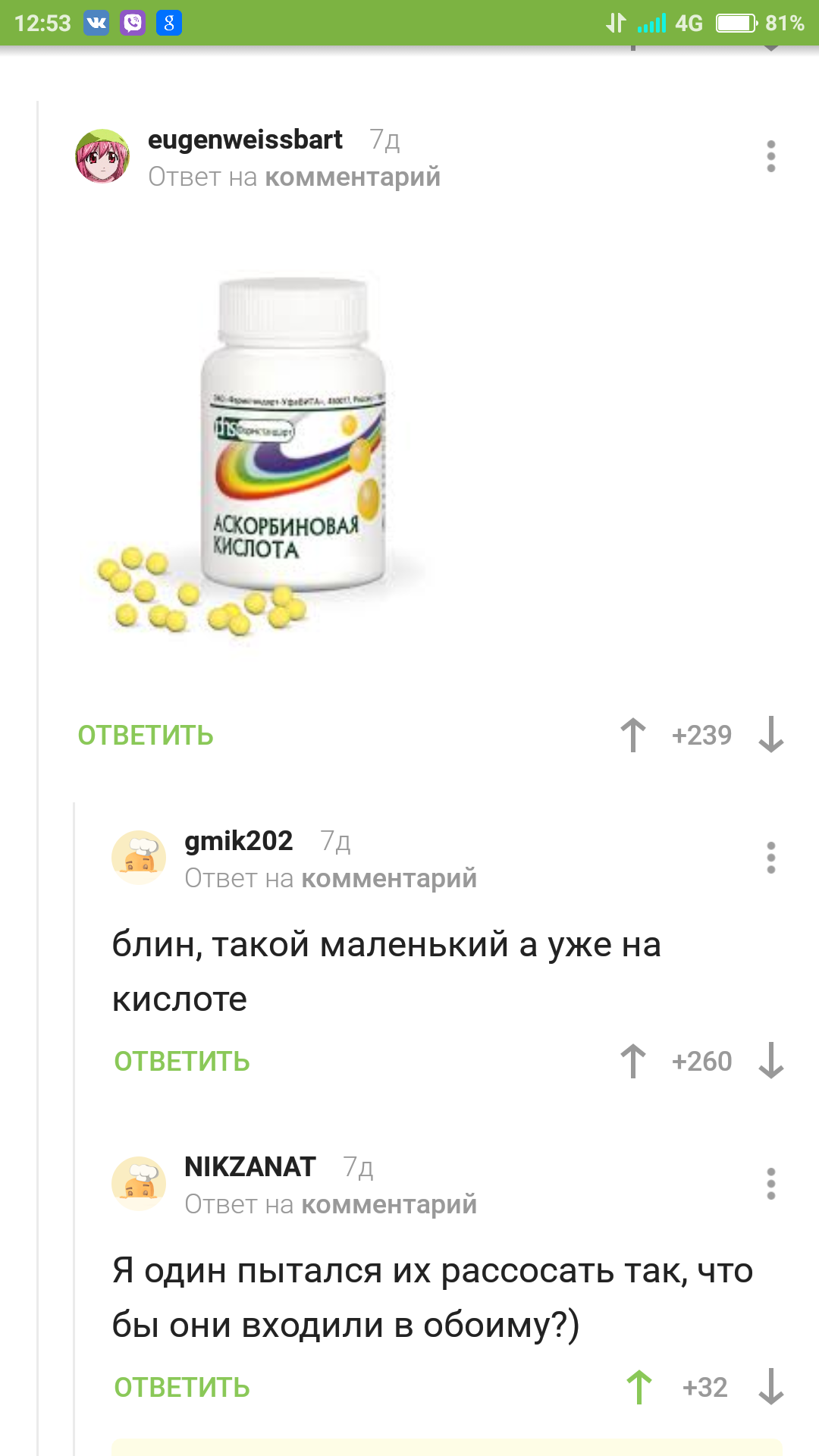Image resolution: width=819 pixels, height=1456 pixels.
Task: Open overflow menu on eugenweissbart's comment
Action: (x=770, y=156)
